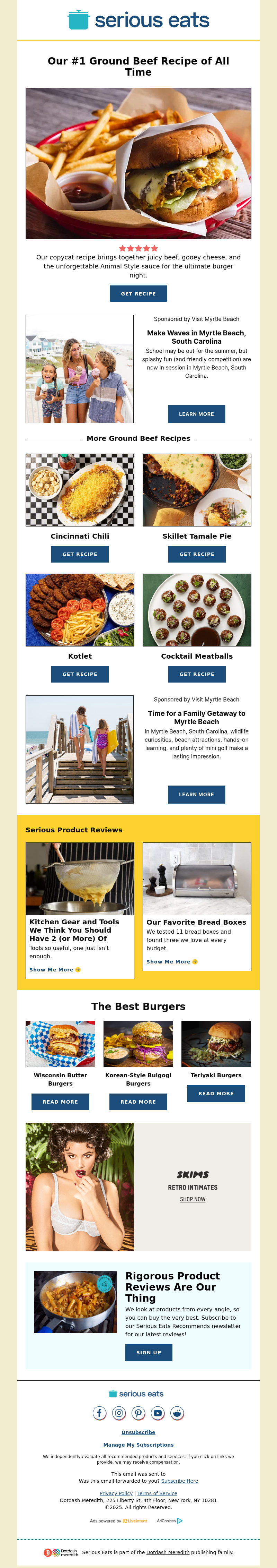The image size is (277, 1568).
Task: Read more about Korean-Style Bulgogi Burgers
Action: [x=138, y=1102]
